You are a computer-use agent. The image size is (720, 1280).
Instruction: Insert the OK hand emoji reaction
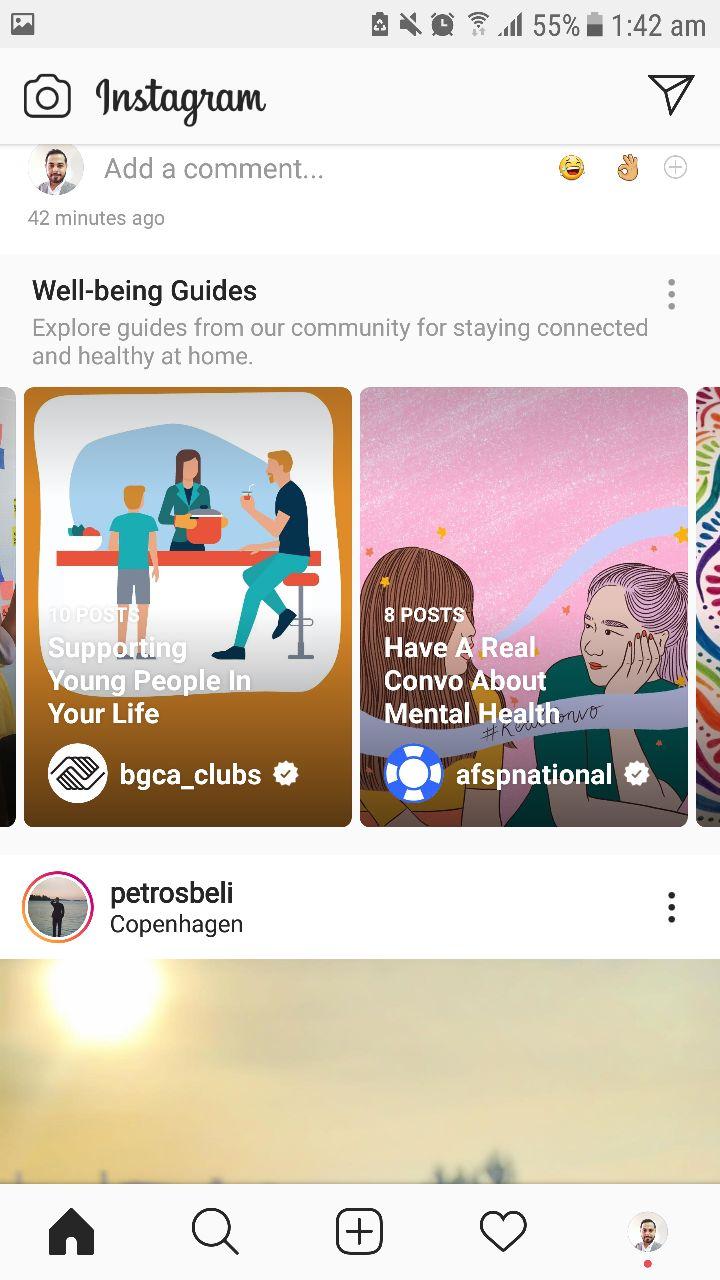(627, 168)
